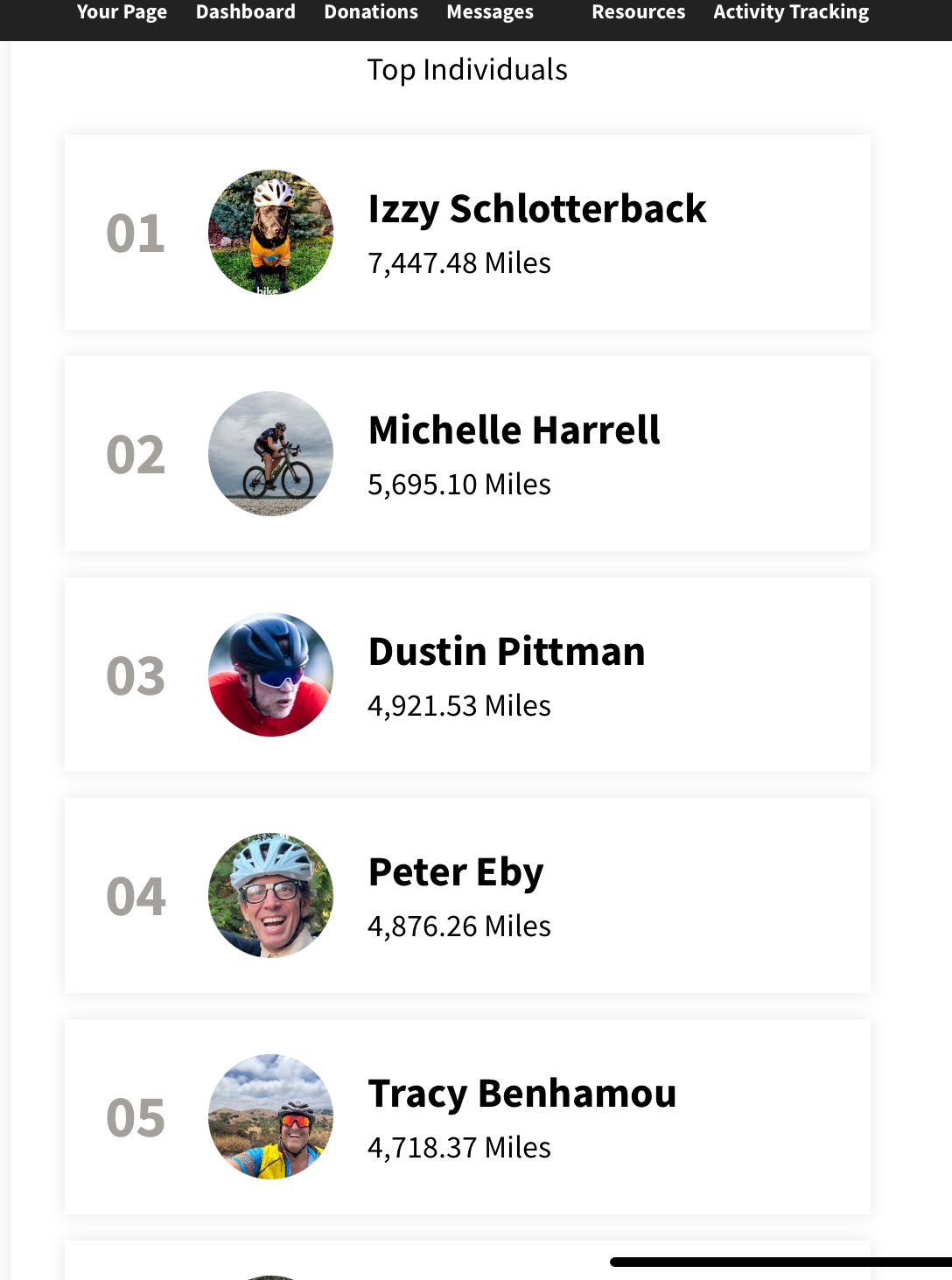952x1280 pixels.
Task: Open the Donations page
Action: 371,12
